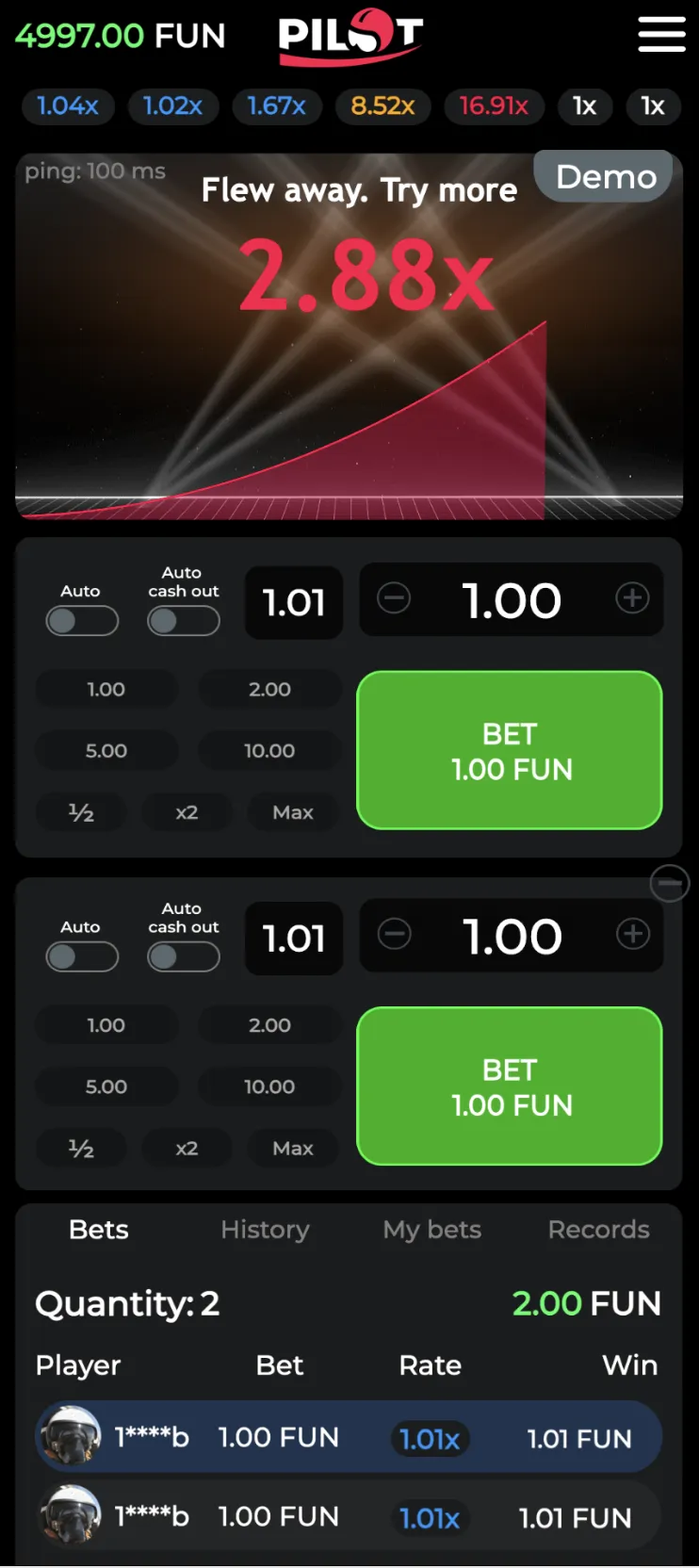Decrease the first panel bet amount
This screenshot has height=1568, width=699.
[394, 598]
